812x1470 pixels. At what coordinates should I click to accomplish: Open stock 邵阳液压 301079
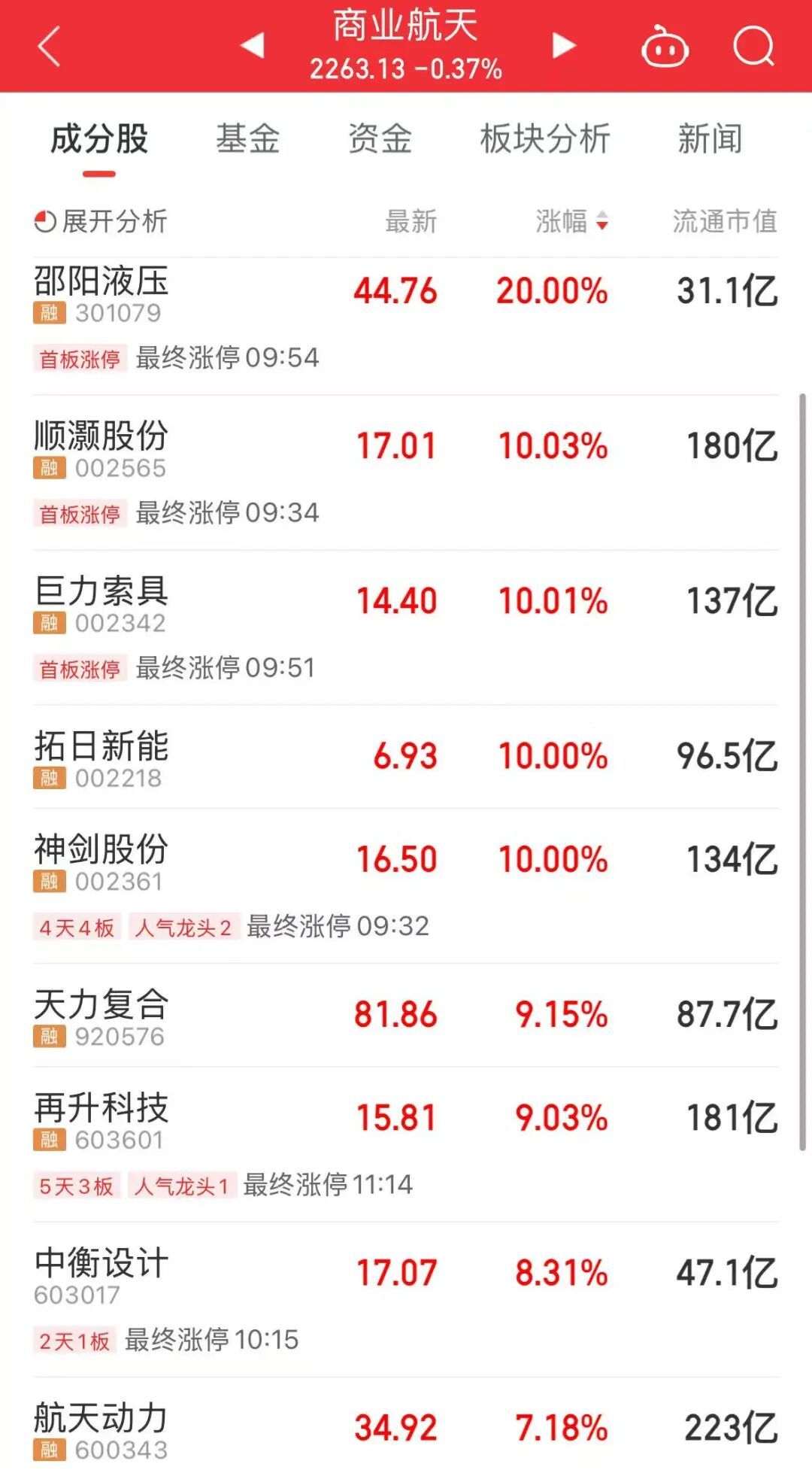point(102,293)
